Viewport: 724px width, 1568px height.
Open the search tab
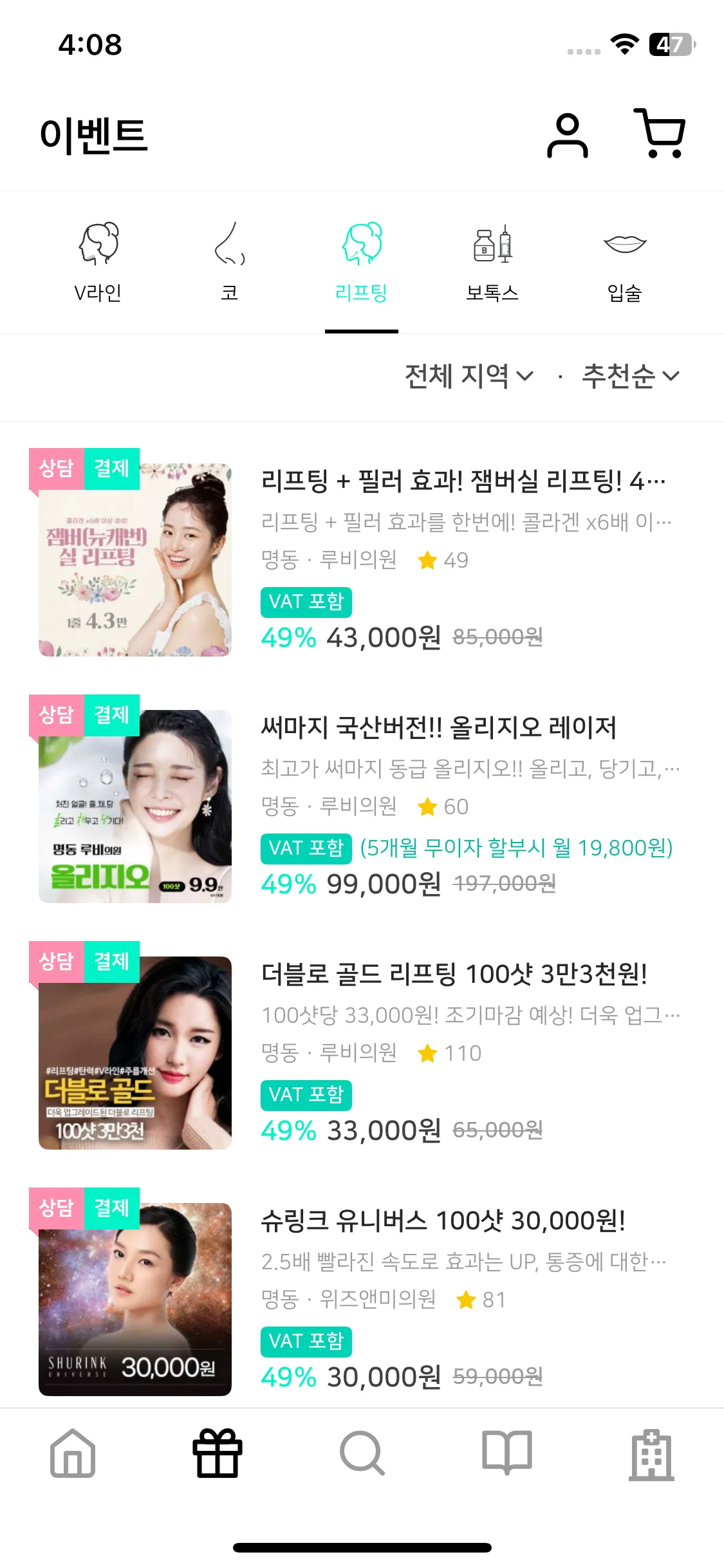click(x=362, y=1453)
